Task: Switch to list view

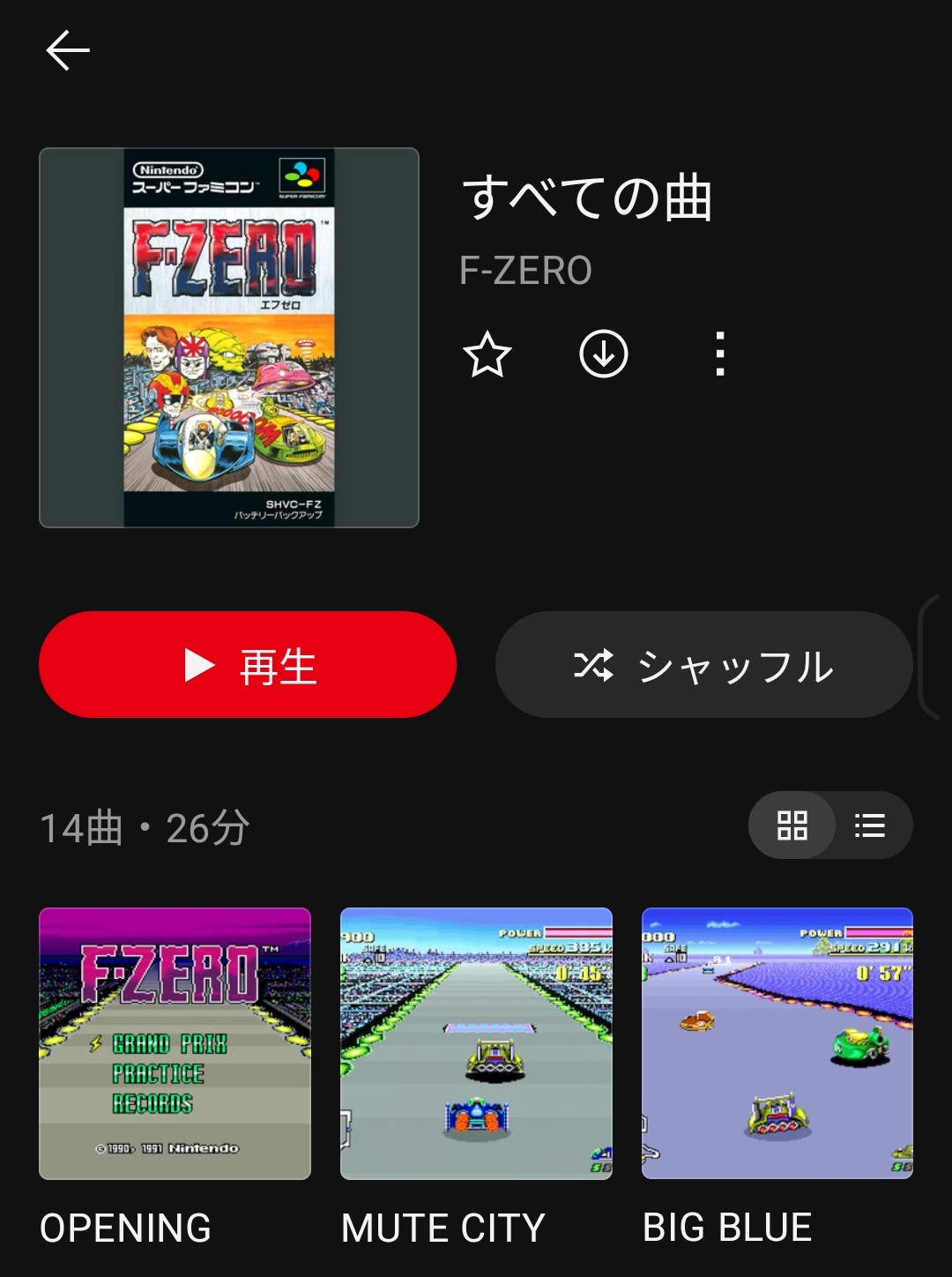Action: click(x=870, y=825)
